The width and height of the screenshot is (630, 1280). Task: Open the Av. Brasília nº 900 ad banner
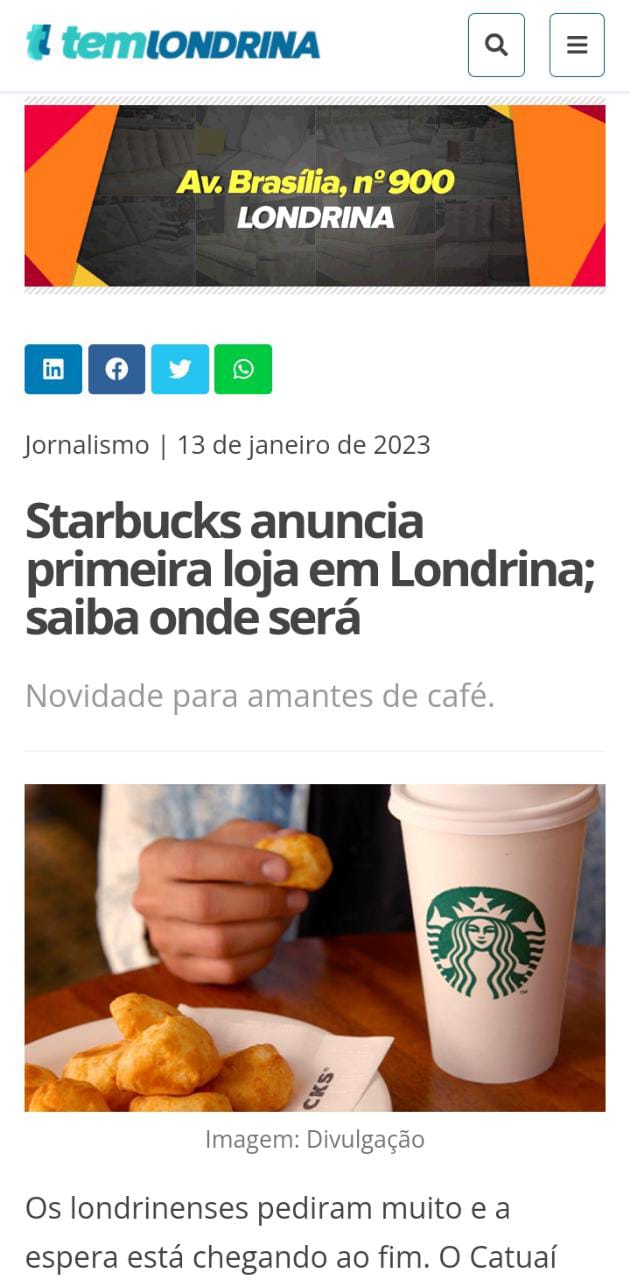point(315,196)
